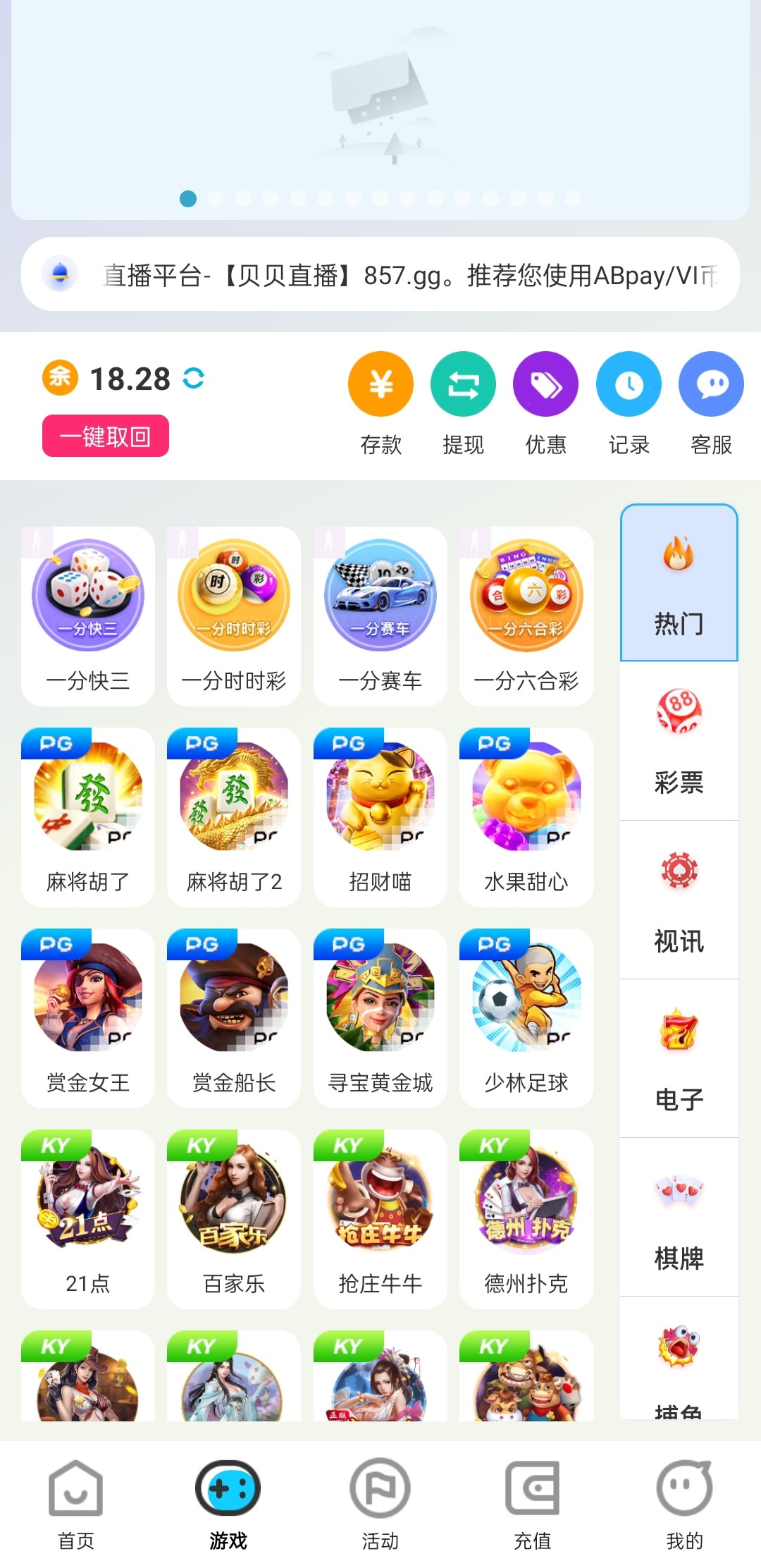Tap the 一键取回 button
Image resolution: width=761 pixels, height=1568 pixels.
(x=106, y=436)
